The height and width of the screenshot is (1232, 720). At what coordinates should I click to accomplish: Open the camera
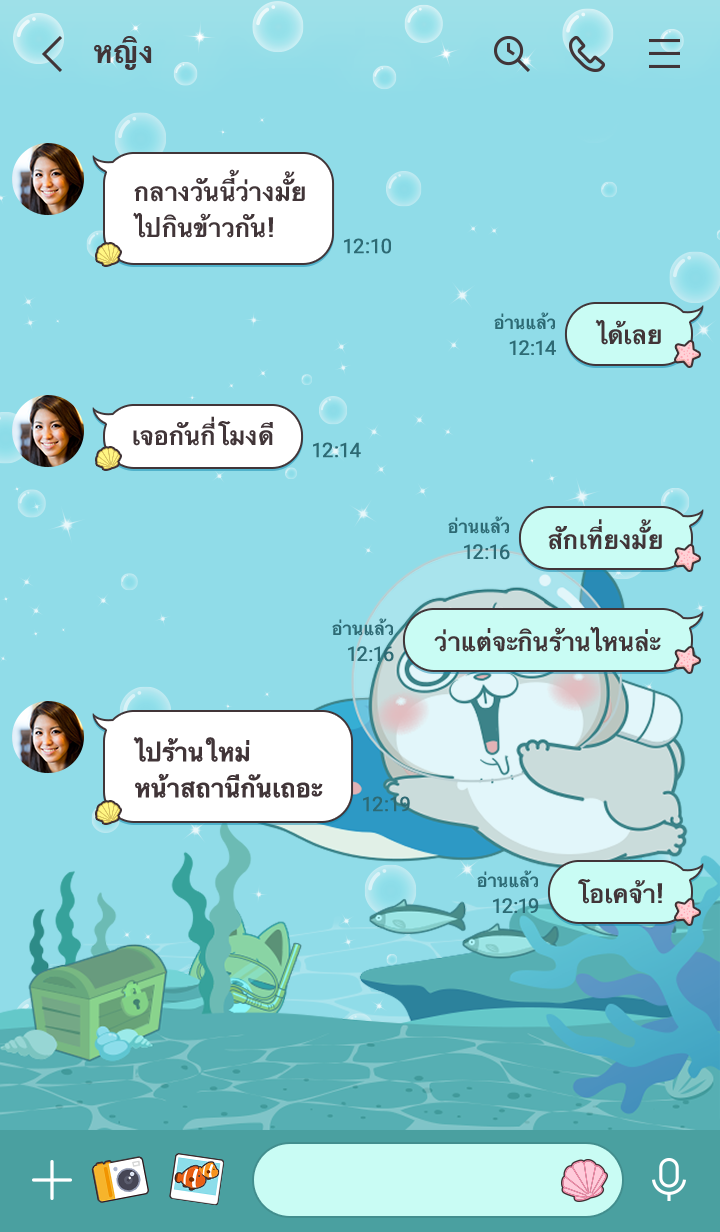[x=120, y=1180]
